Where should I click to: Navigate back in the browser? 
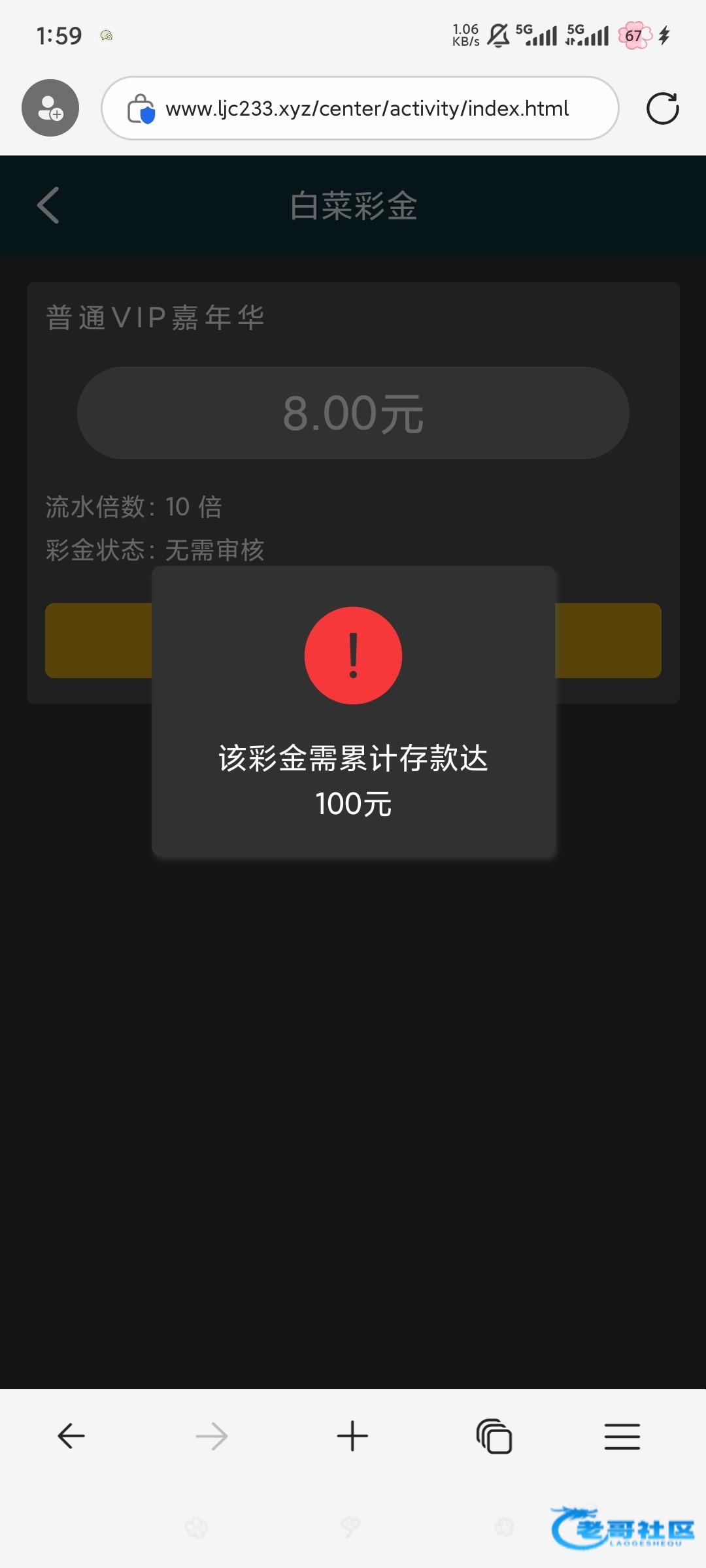pyautogui.click(x=71, y=1436)
